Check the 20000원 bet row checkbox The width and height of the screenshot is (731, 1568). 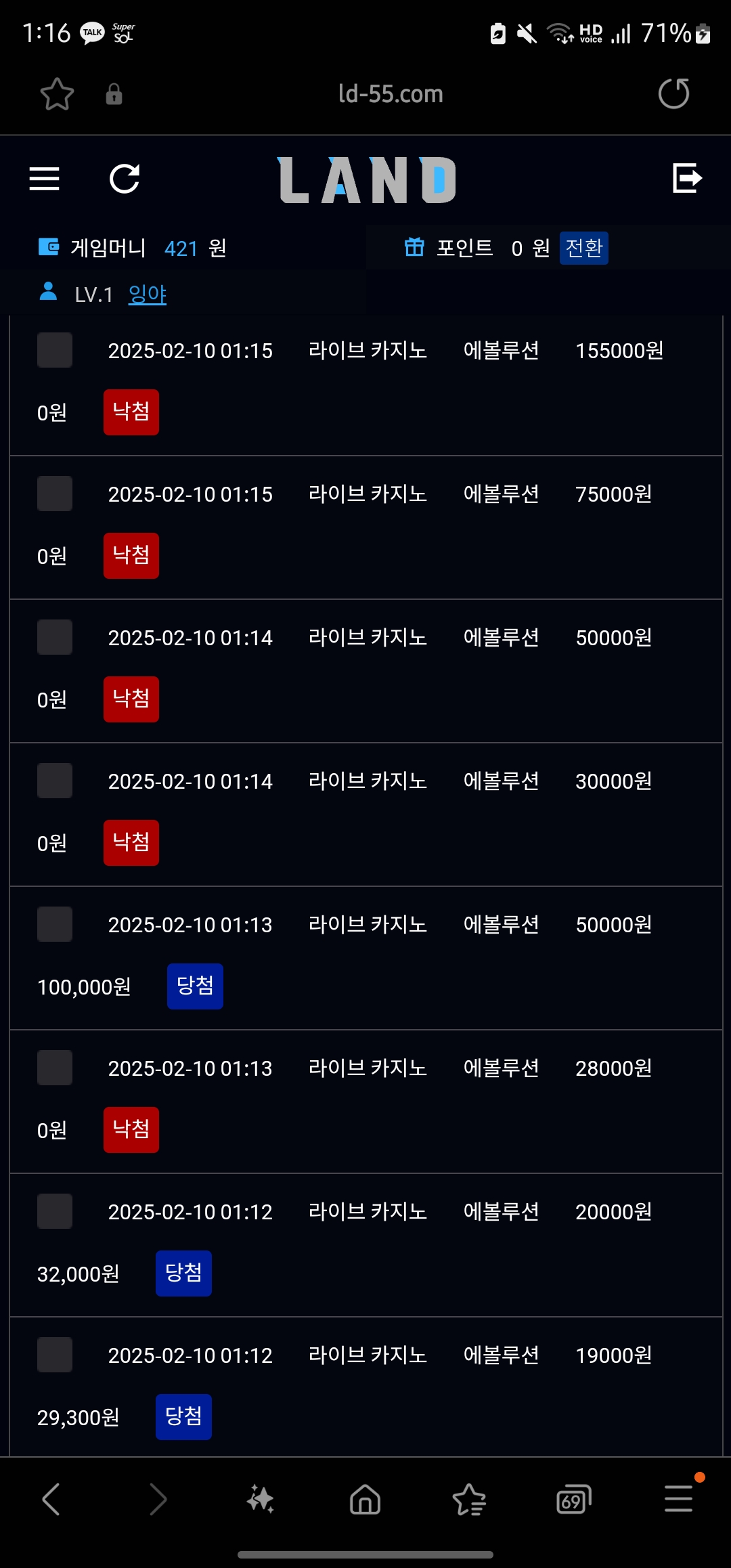click(x=55, y=1211)
